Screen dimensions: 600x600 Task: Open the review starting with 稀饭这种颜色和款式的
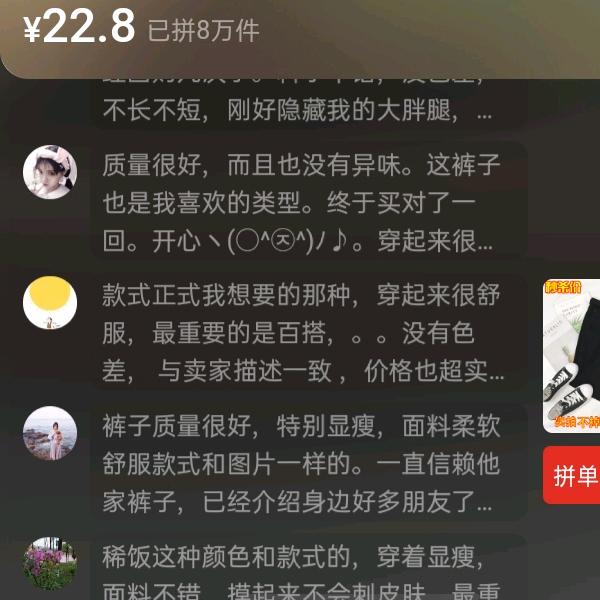coord(303,570)
